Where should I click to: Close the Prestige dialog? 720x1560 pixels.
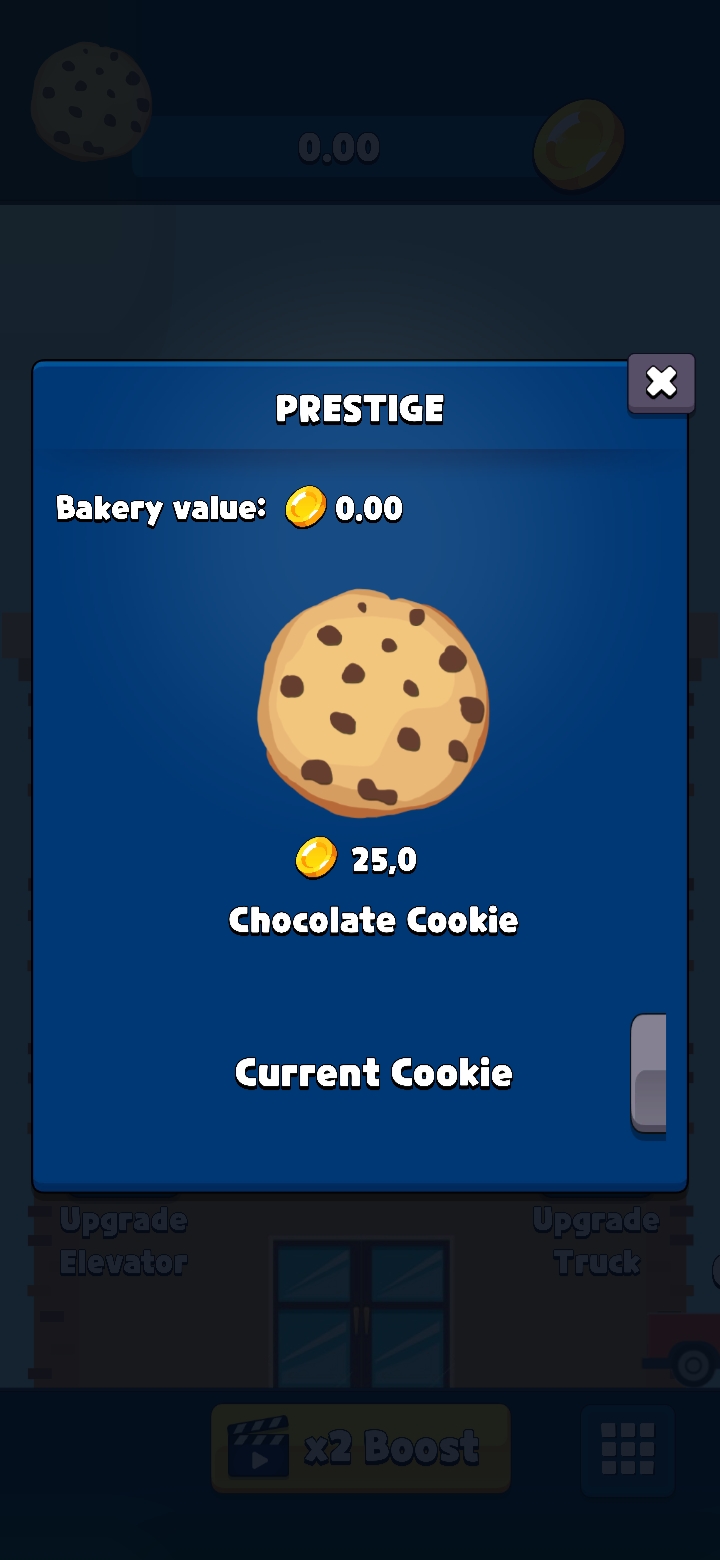click(x=661, y=382)
